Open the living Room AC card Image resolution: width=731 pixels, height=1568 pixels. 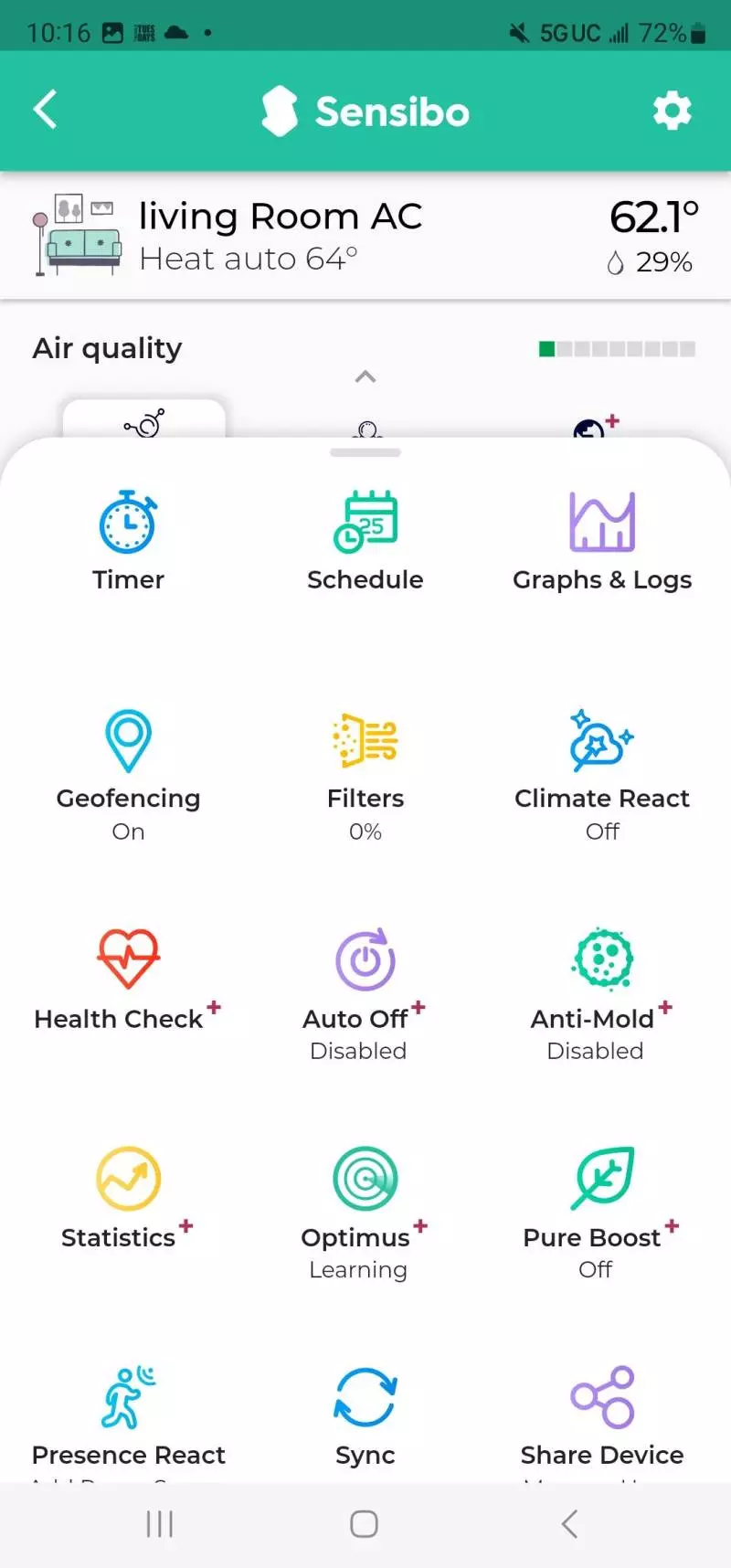(x=365, y=236)
